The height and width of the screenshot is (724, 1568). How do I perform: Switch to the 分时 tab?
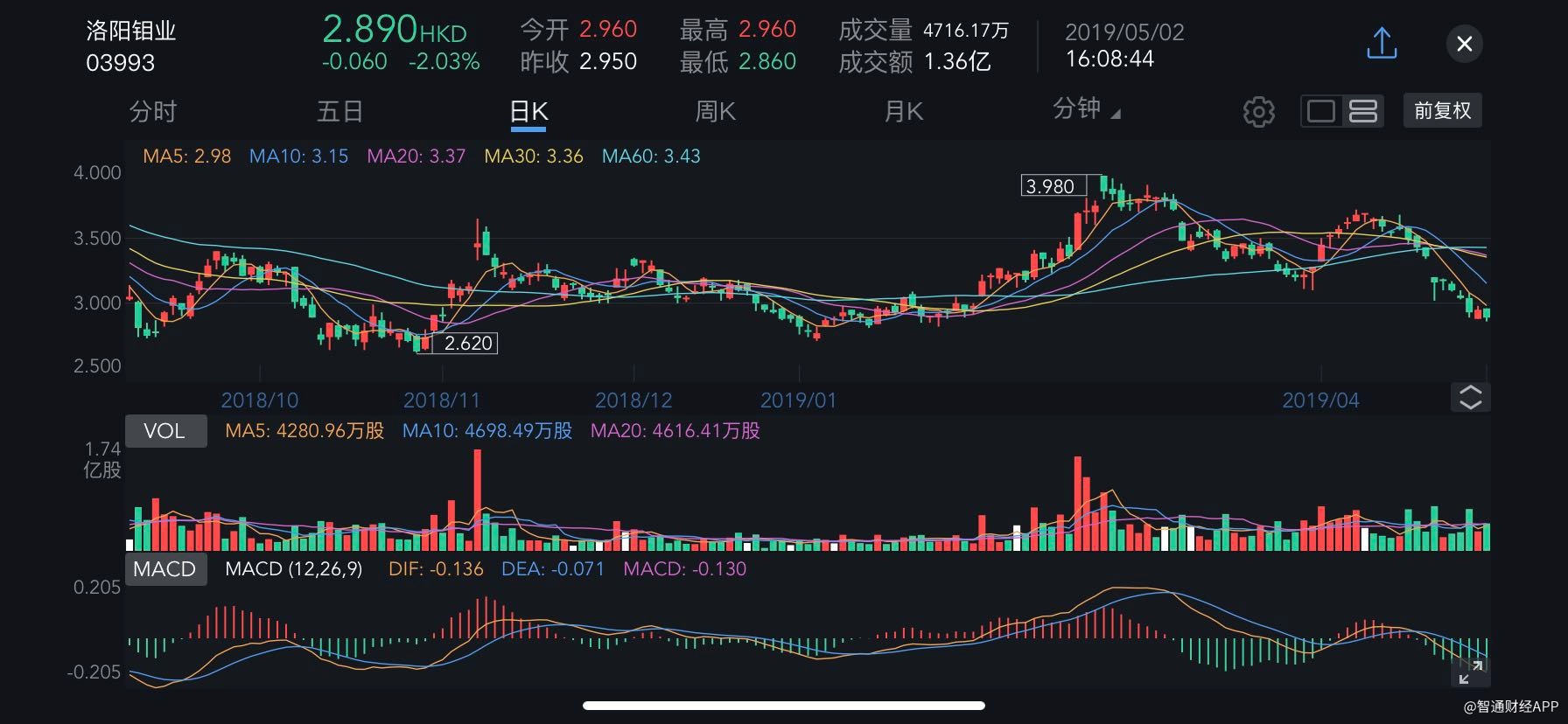[x=153, y=112]
